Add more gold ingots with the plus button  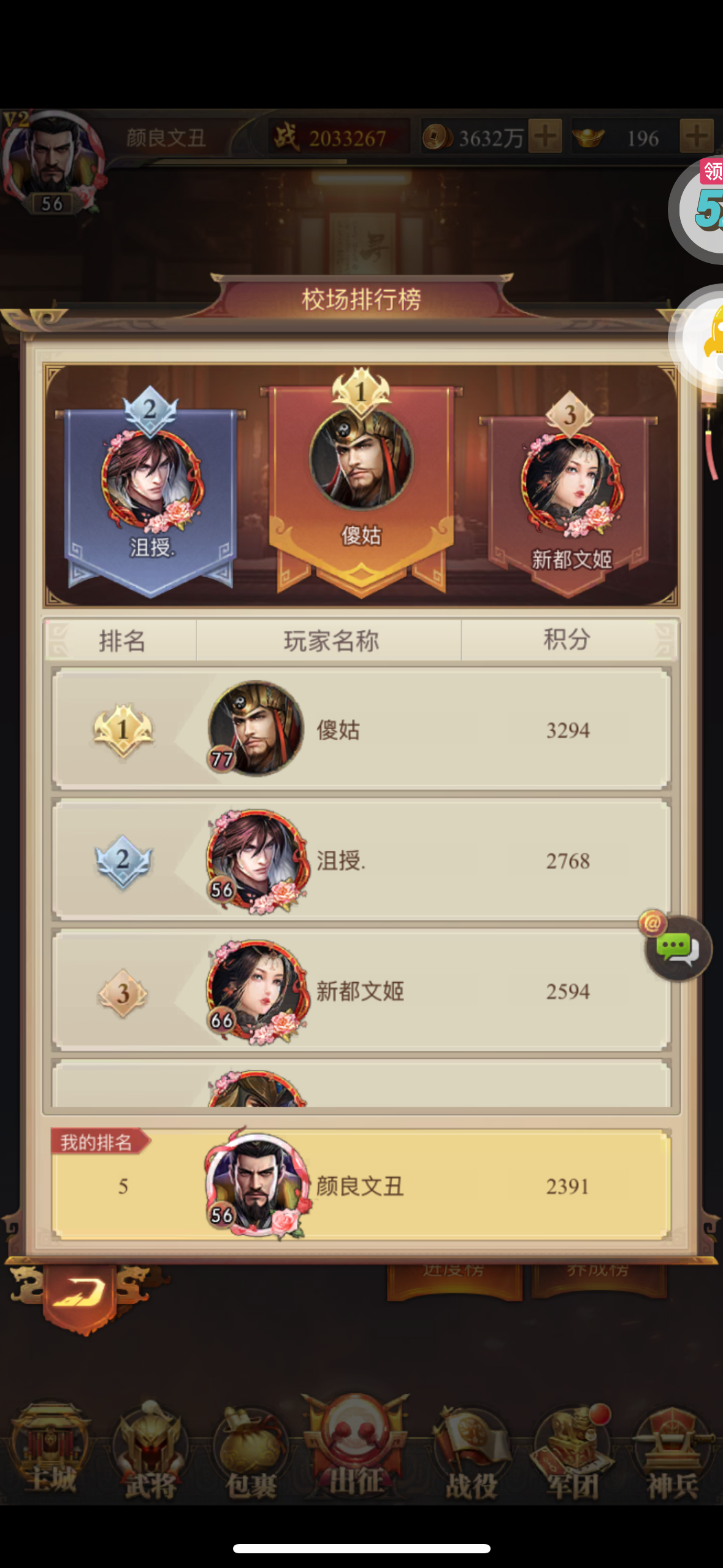tap(697, 137)
